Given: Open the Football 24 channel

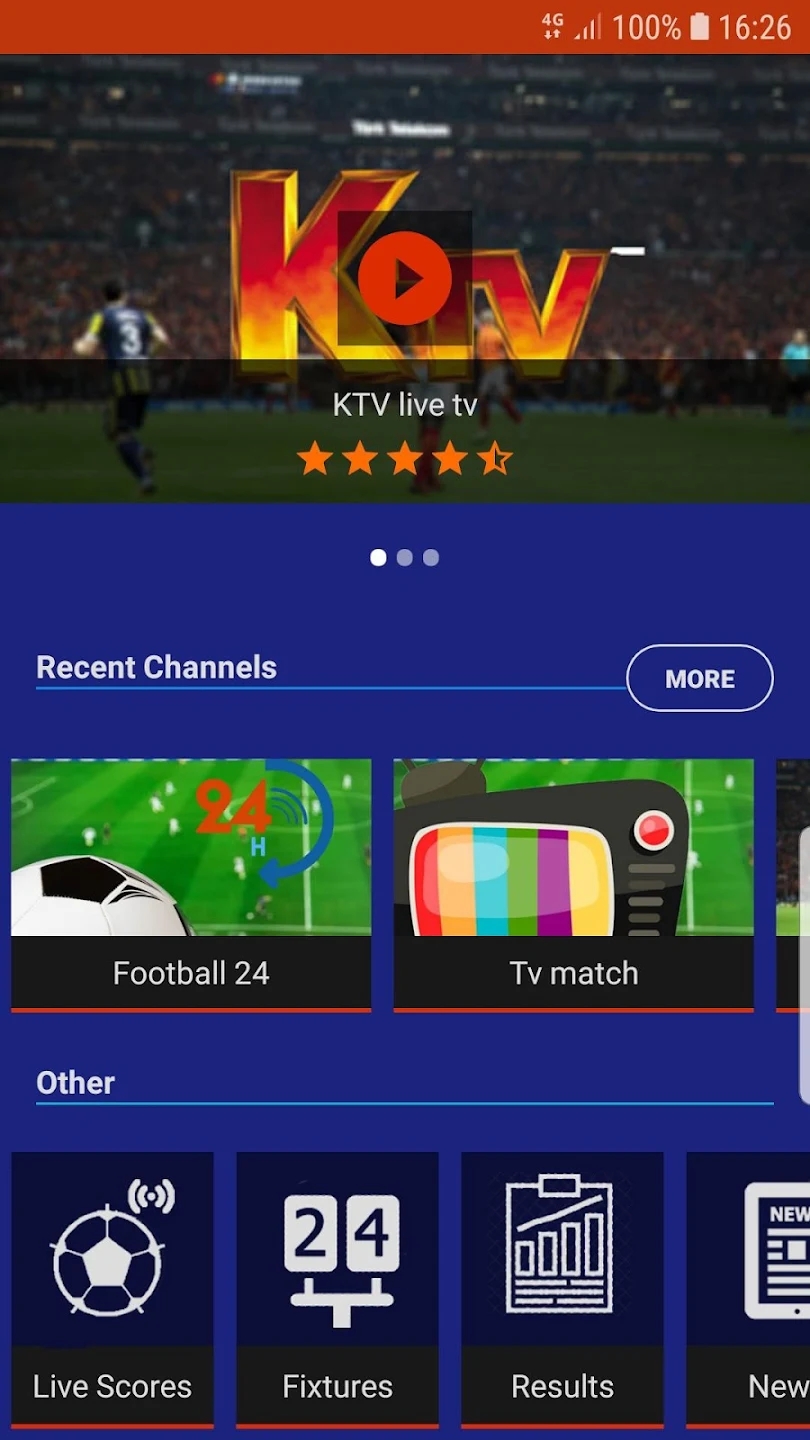Looking at the screenshot, I should point(191,885).
